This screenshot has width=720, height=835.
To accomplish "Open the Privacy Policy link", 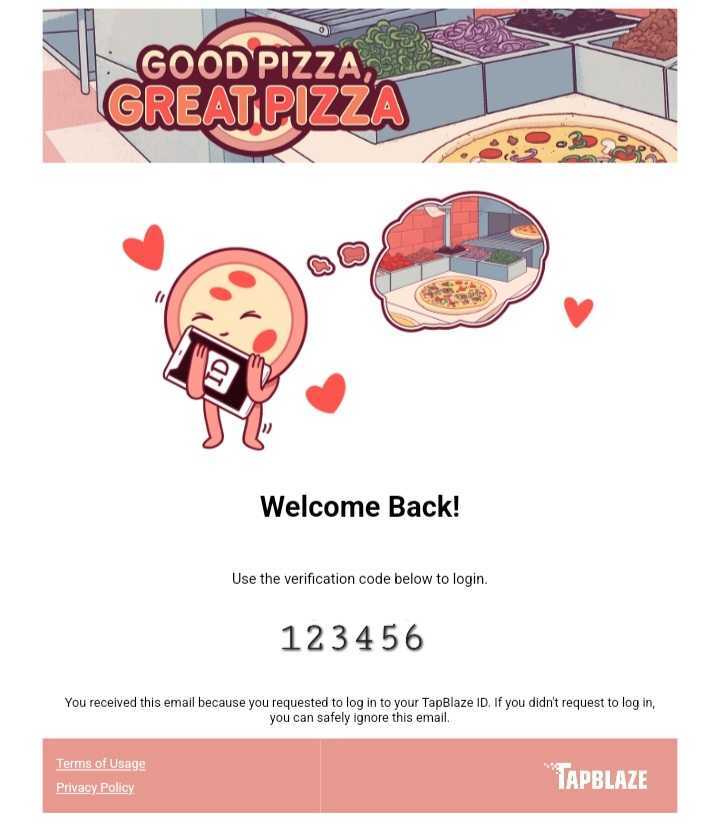I will click(x=95, y=788).
